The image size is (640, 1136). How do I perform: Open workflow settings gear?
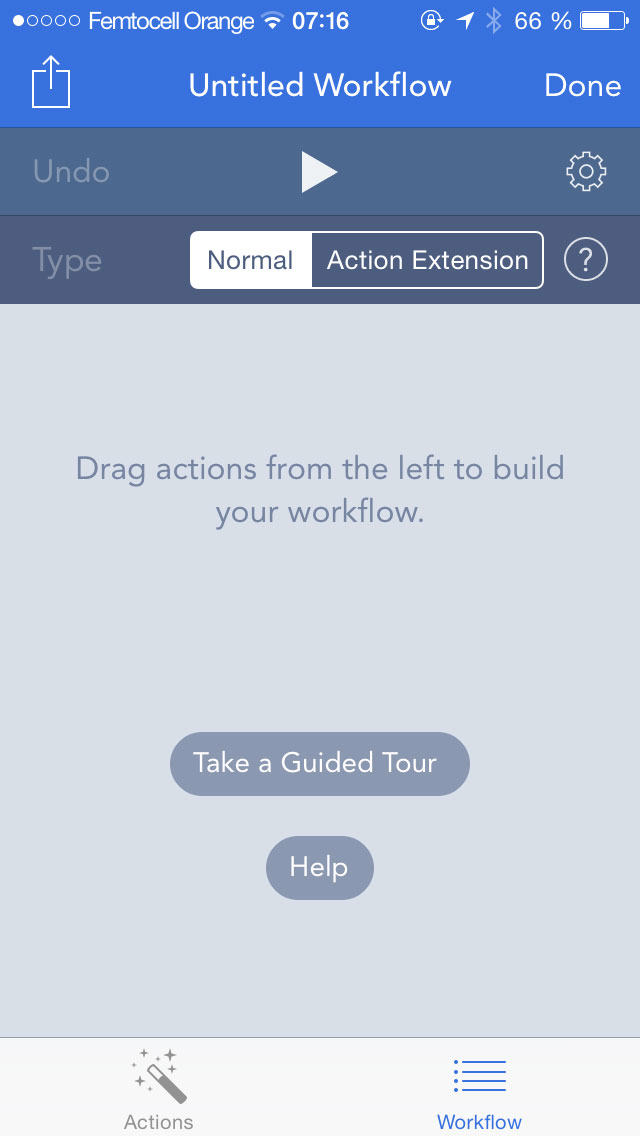pos(586,172)
